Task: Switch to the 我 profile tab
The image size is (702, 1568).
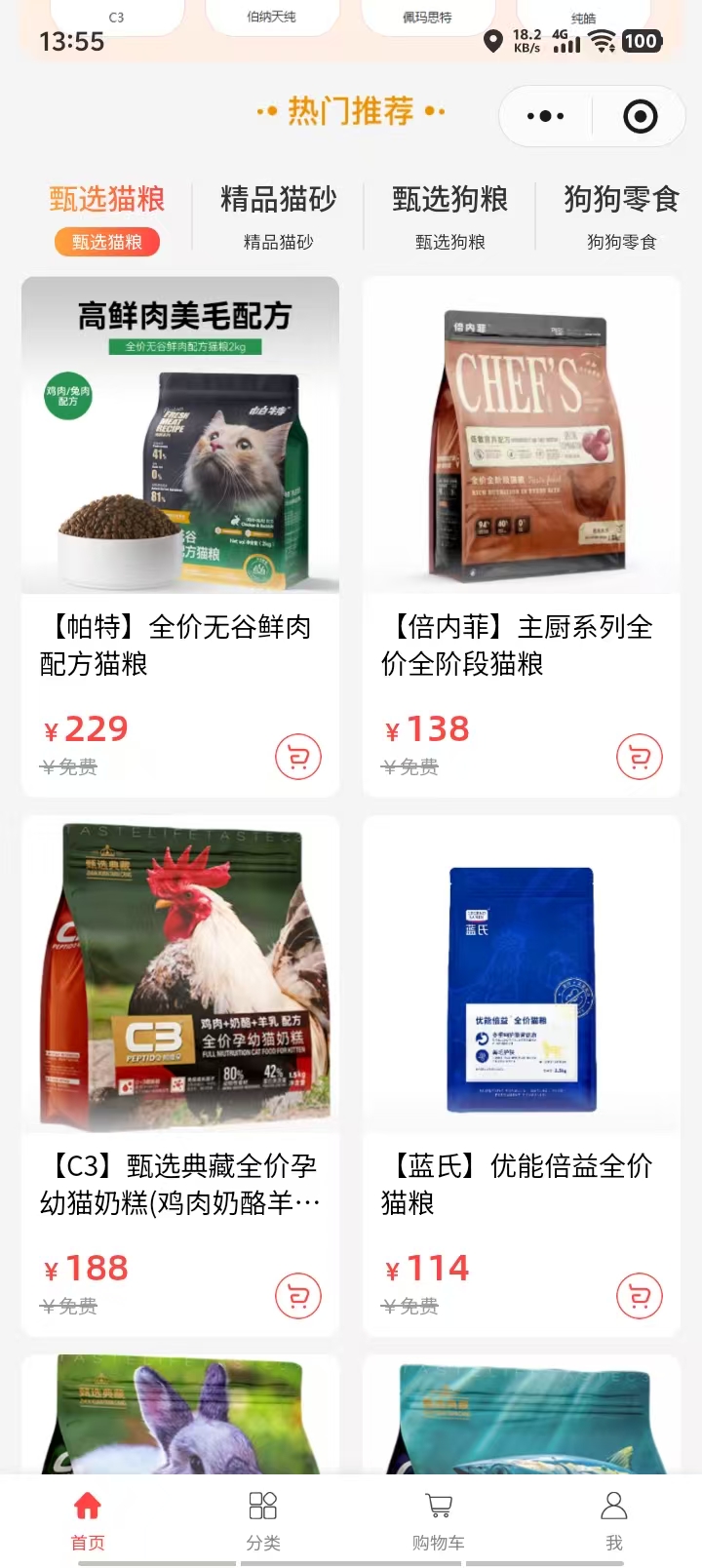Action: [614, 1519]
